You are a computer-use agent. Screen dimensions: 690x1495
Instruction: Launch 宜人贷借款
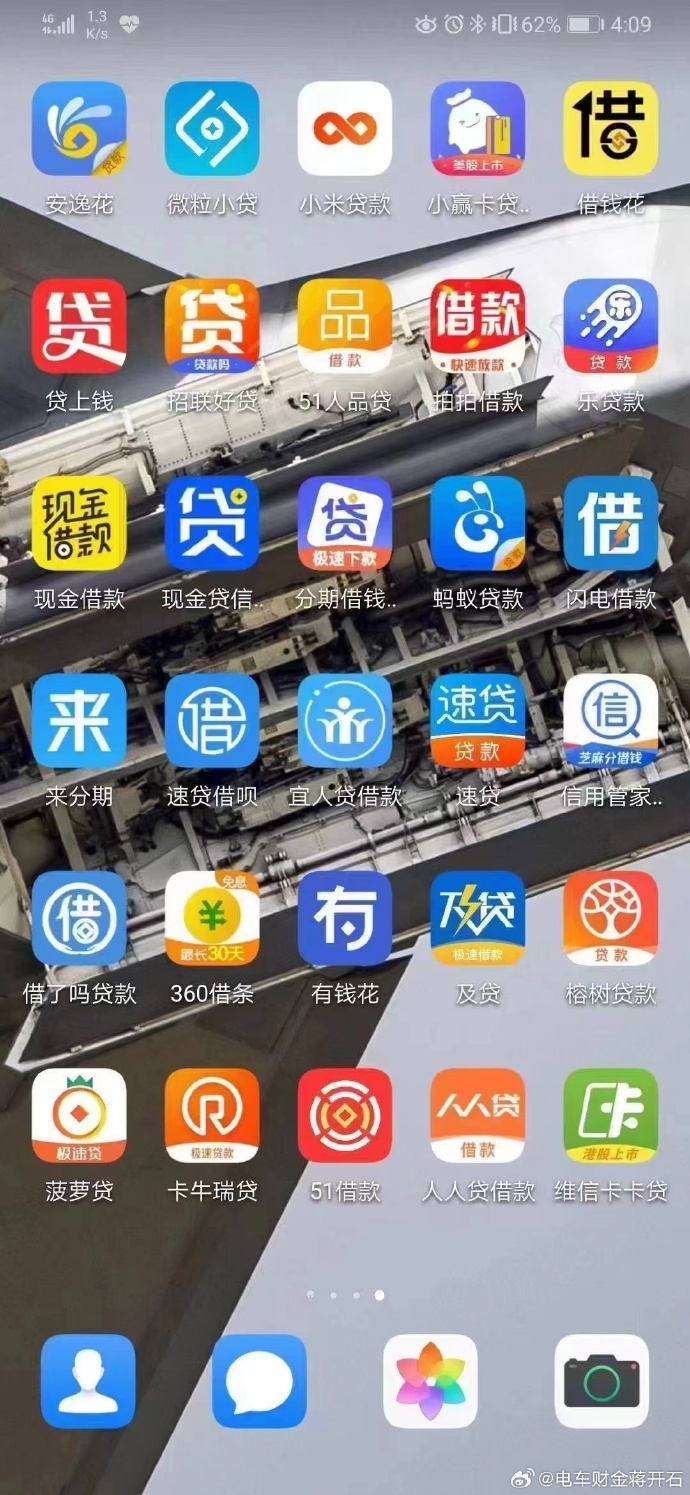(x=345, y=721)
